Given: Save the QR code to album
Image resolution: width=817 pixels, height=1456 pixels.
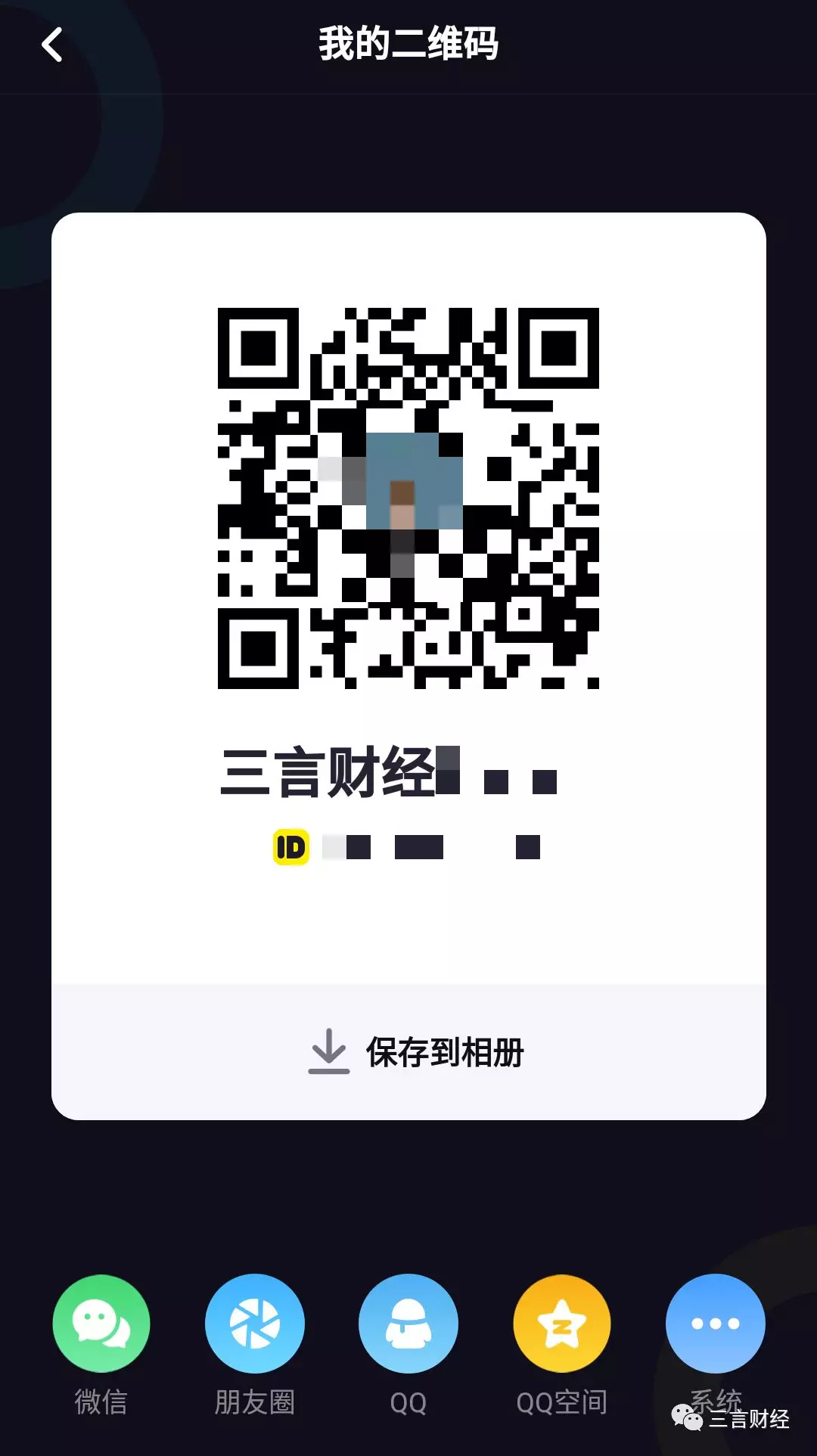Looking at the screenshot, I should click(415, 1051).
